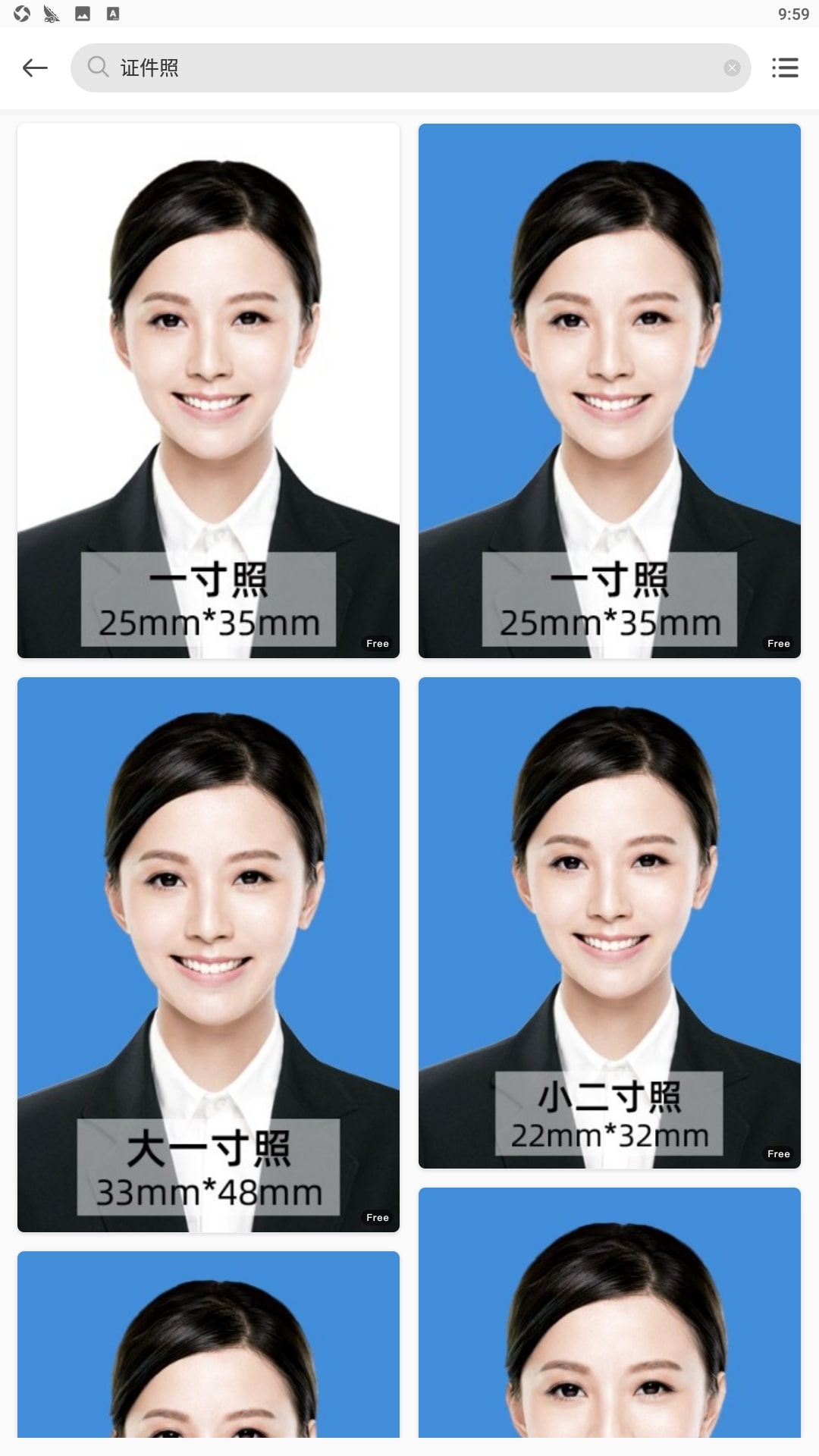Viewport: 819px width, 1456px height.
Task: Open the blue background 一寸照 template
Action: 609,391
